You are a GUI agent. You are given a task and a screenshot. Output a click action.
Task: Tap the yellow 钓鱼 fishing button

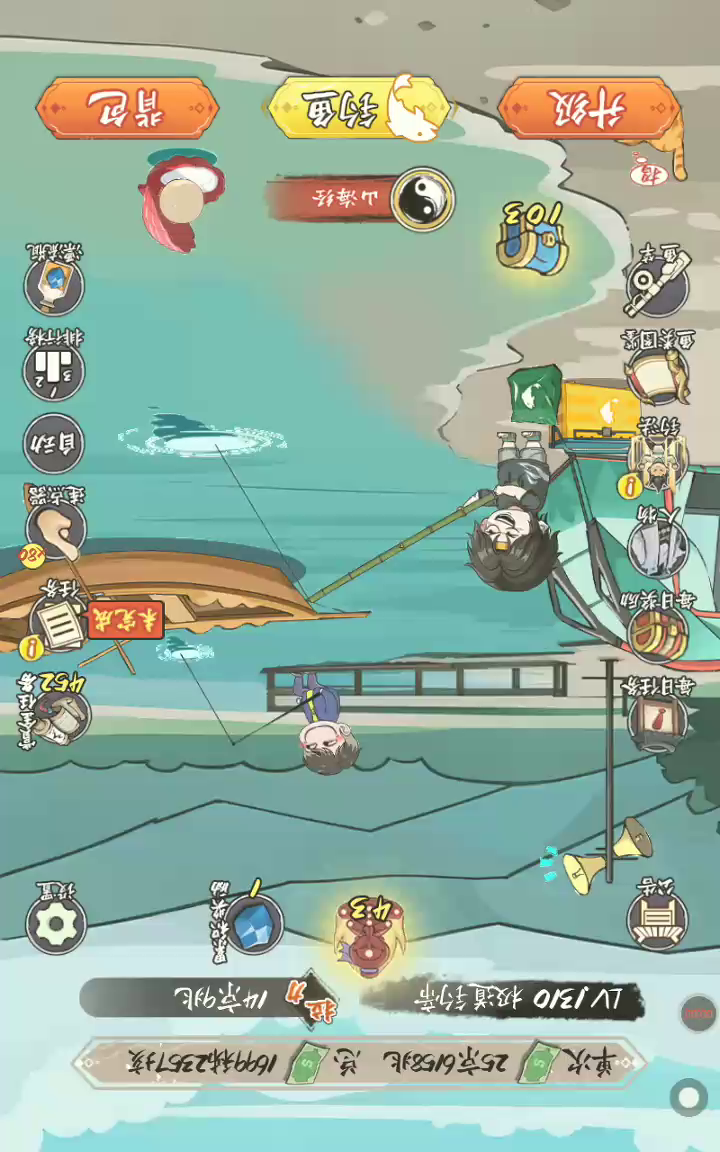[358, 108]
